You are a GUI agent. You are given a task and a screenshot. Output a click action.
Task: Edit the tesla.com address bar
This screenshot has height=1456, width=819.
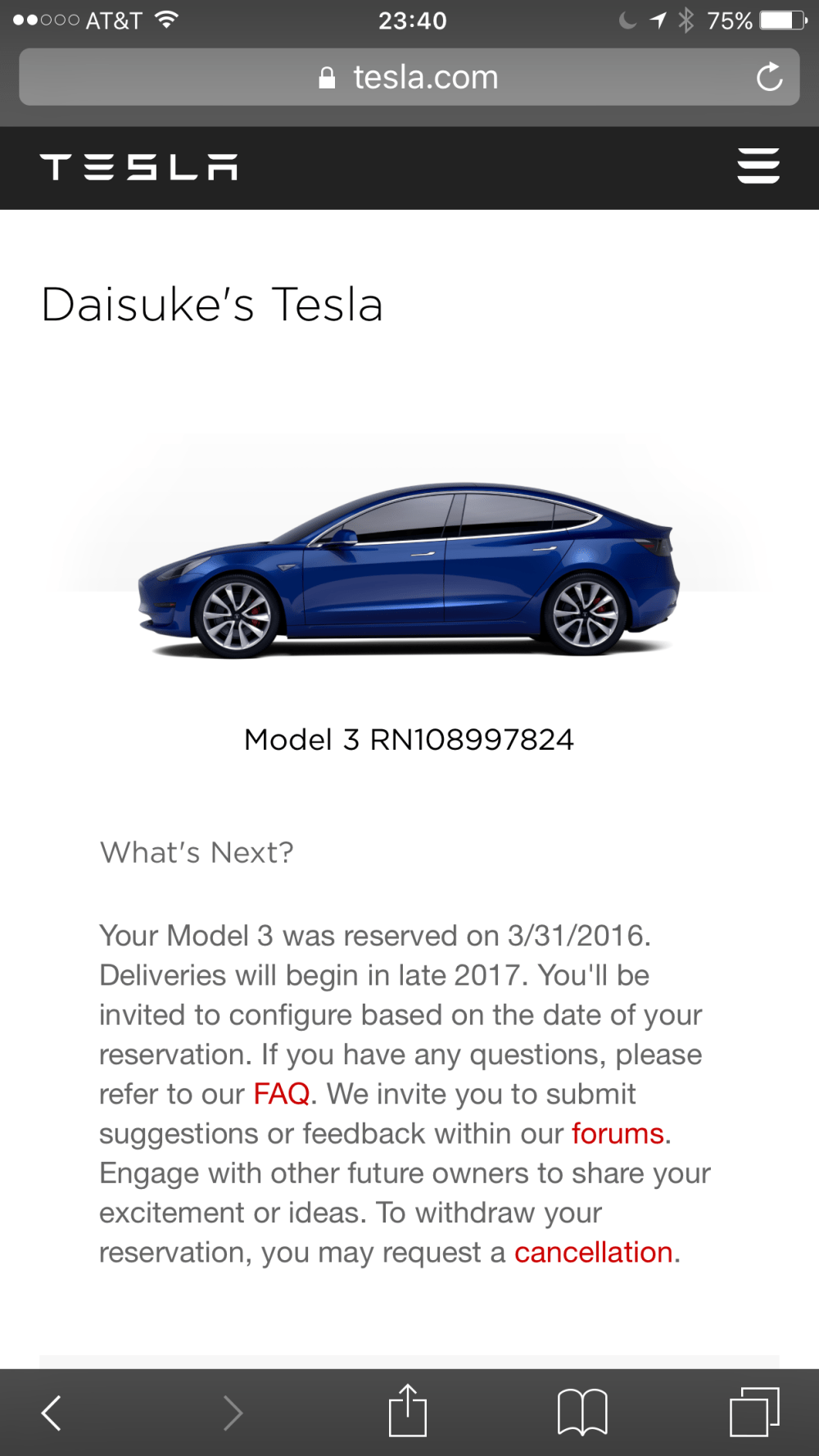tap(408, 78)
